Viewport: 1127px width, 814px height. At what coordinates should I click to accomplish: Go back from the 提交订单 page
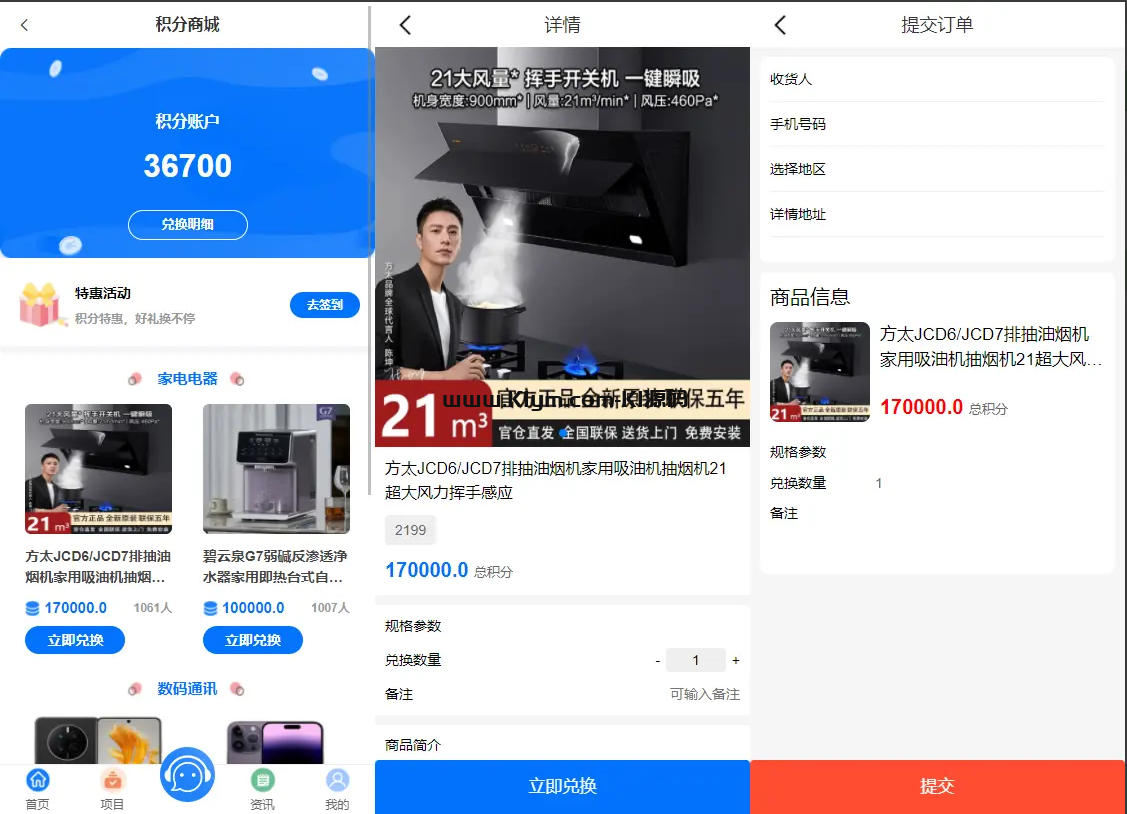pyautogui.click(x=780, y=25)
